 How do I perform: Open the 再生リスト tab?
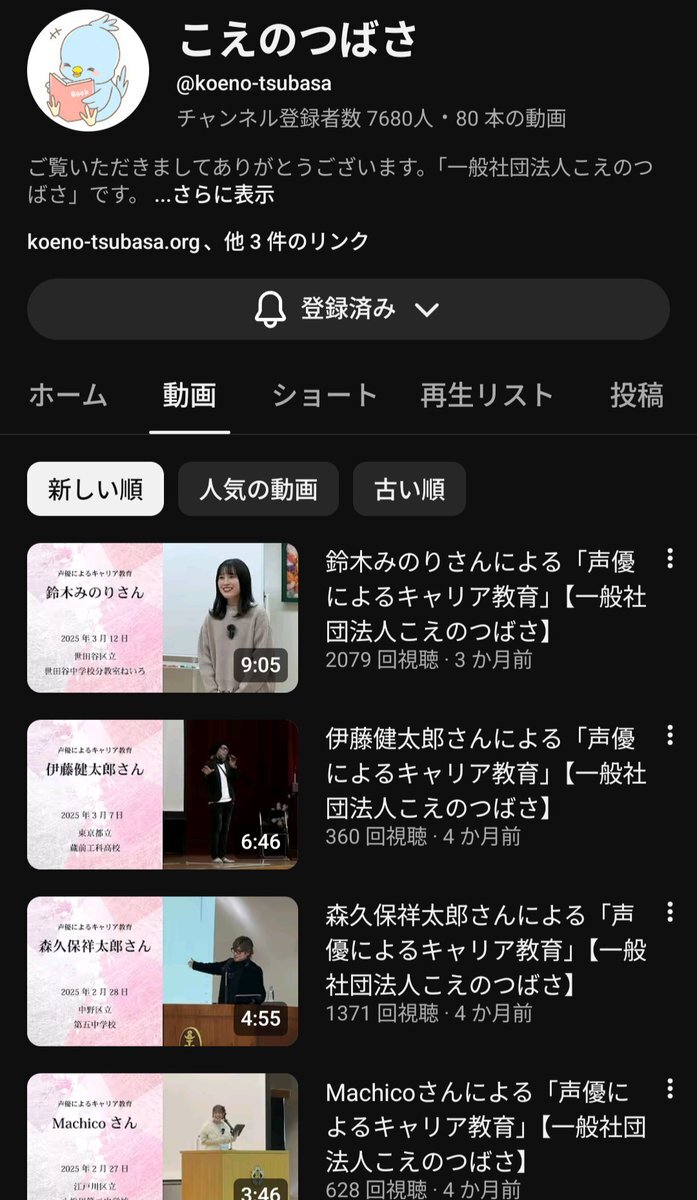(x=487, y=395)
